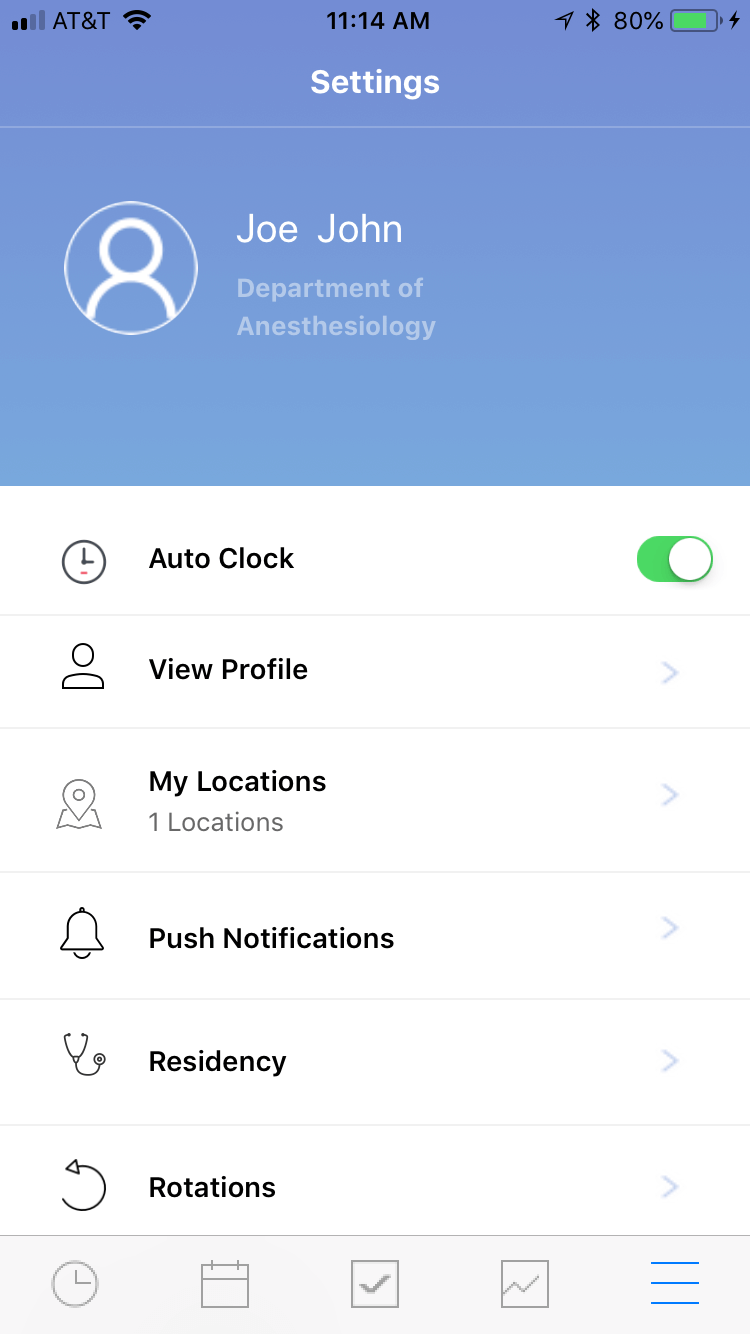This screenshot has width=750, height=1334.
Task: Tap Joe John's profile avatar
Action: [131, 268]
